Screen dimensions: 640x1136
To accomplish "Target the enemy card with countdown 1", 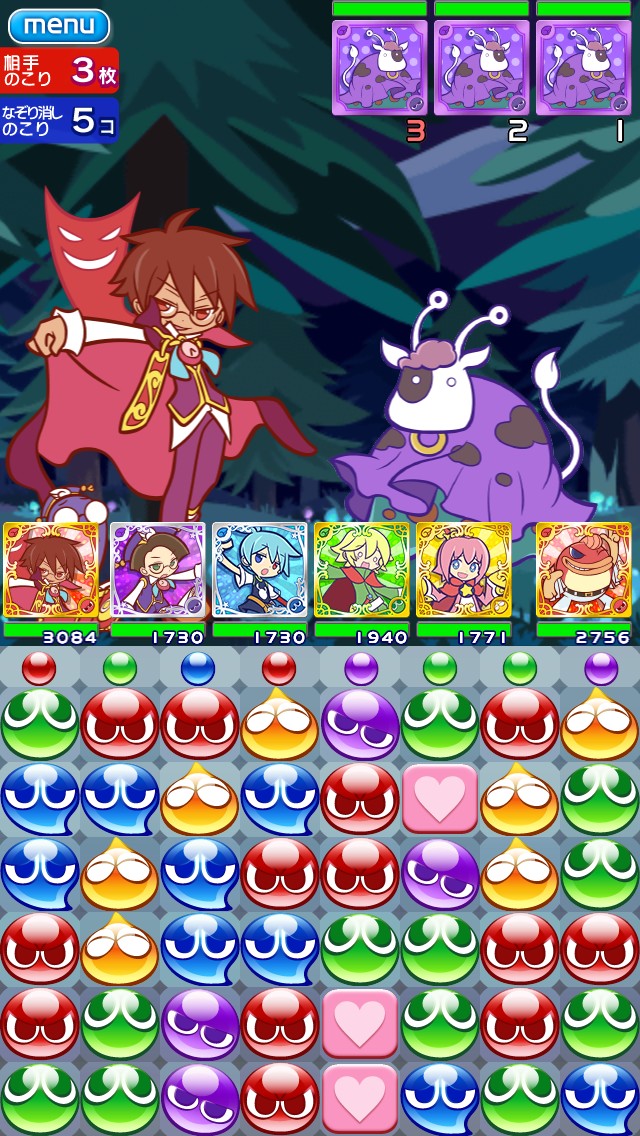I will [x=583, y=67].
